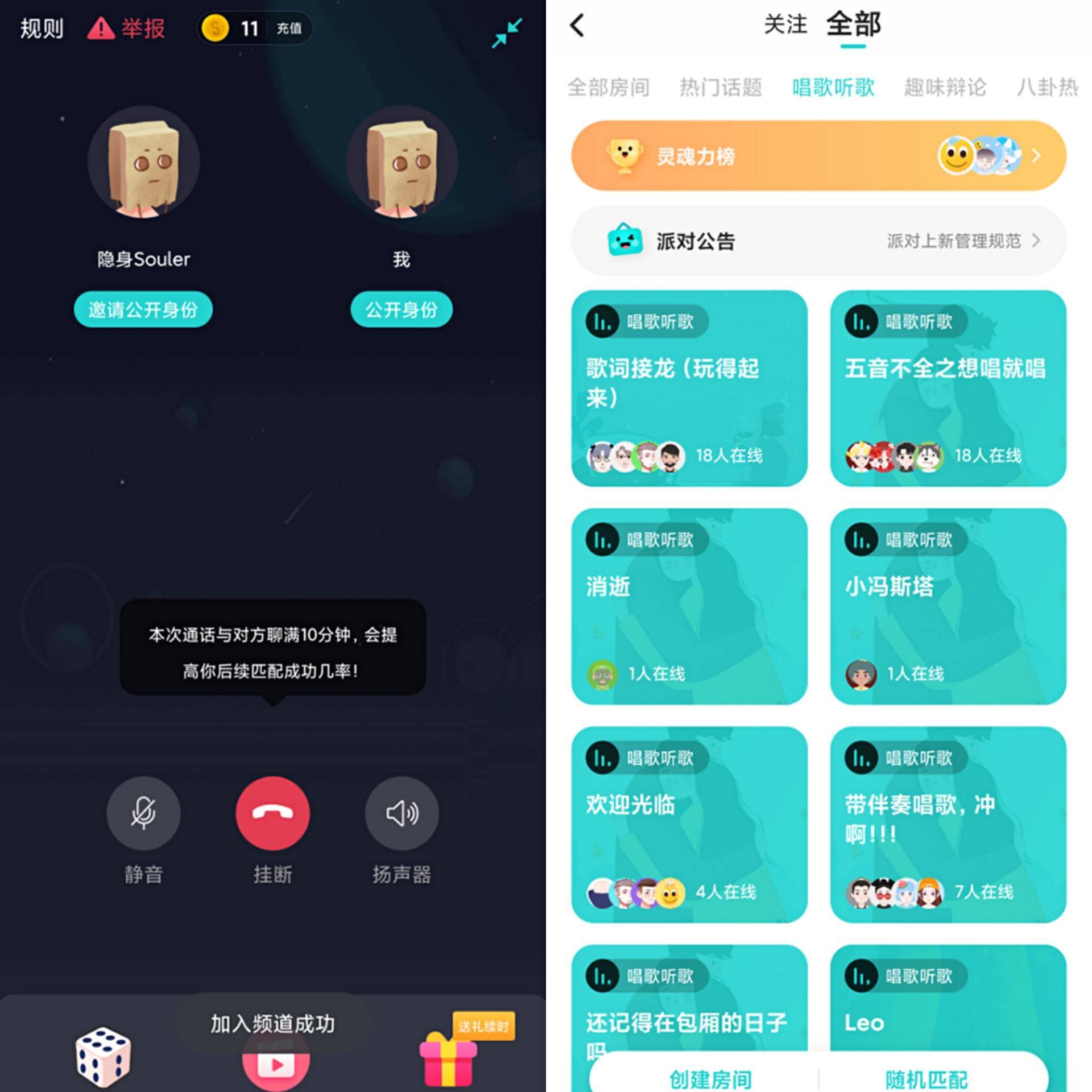This screenshot has width=1092, height=1092.
Task: Minimize the call window
Action: point(506,33)
